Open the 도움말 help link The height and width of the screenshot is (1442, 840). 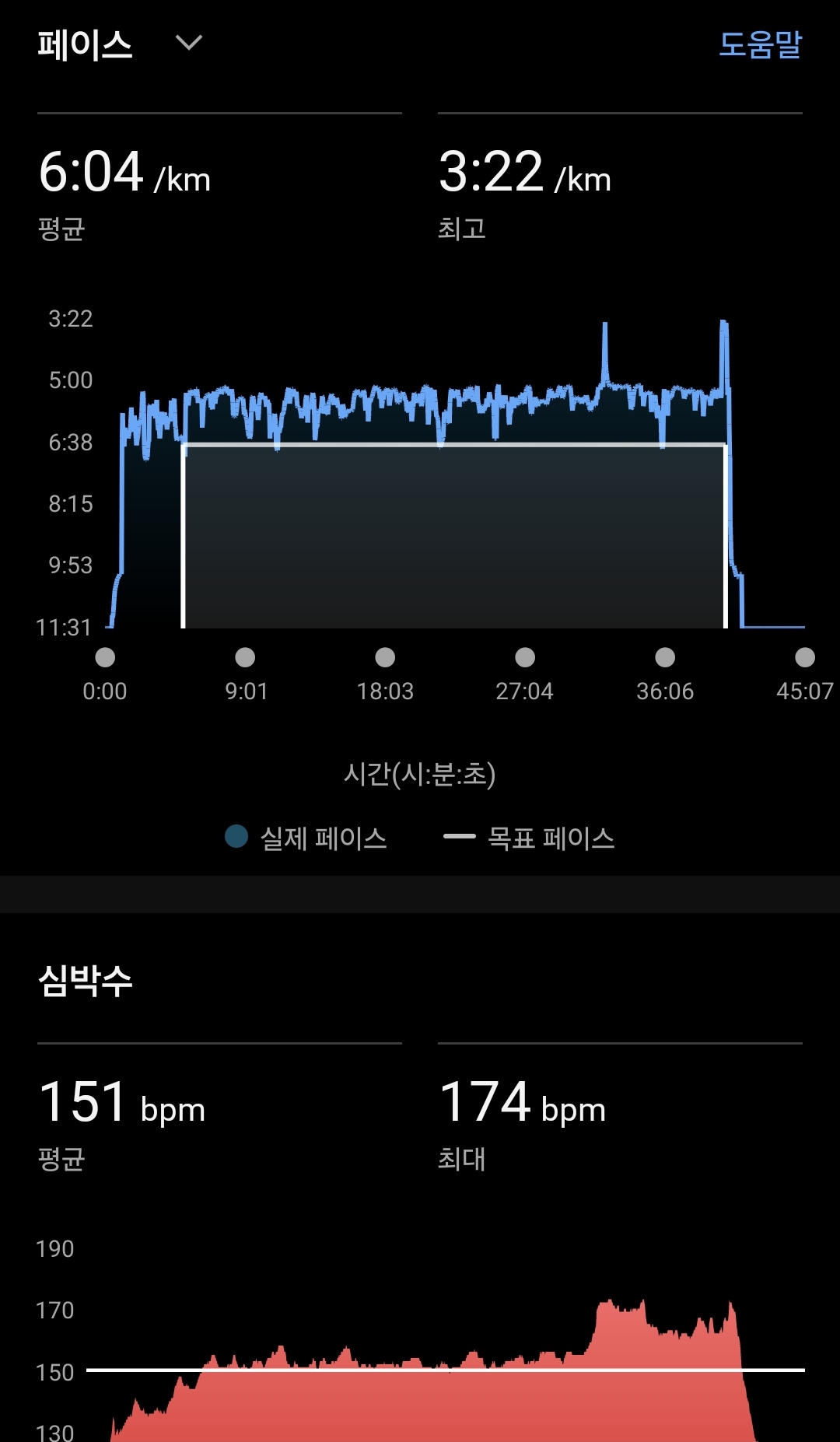tap(760, 44)
